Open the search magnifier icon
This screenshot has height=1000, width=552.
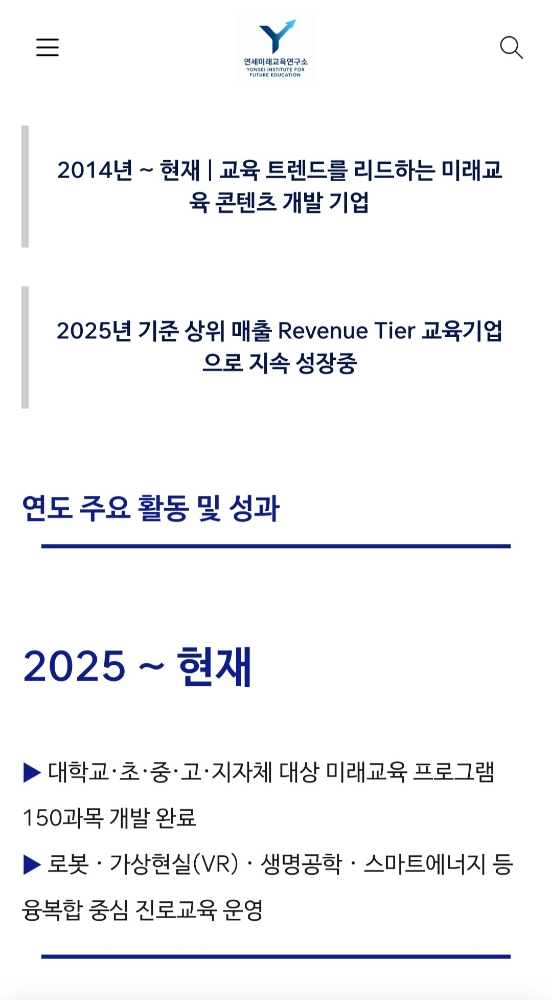point(511,48)
